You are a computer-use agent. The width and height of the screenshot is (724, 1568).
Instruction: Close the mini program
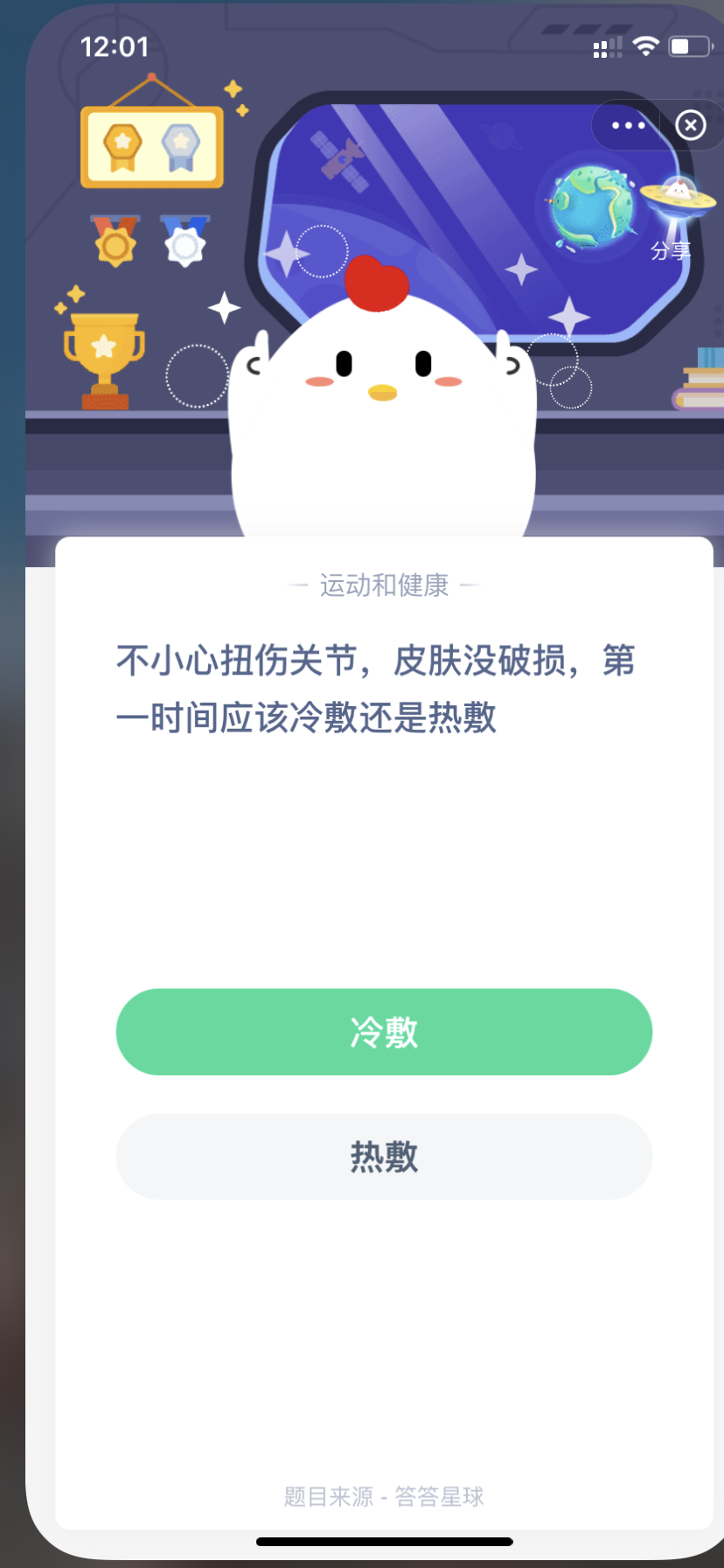690,126
